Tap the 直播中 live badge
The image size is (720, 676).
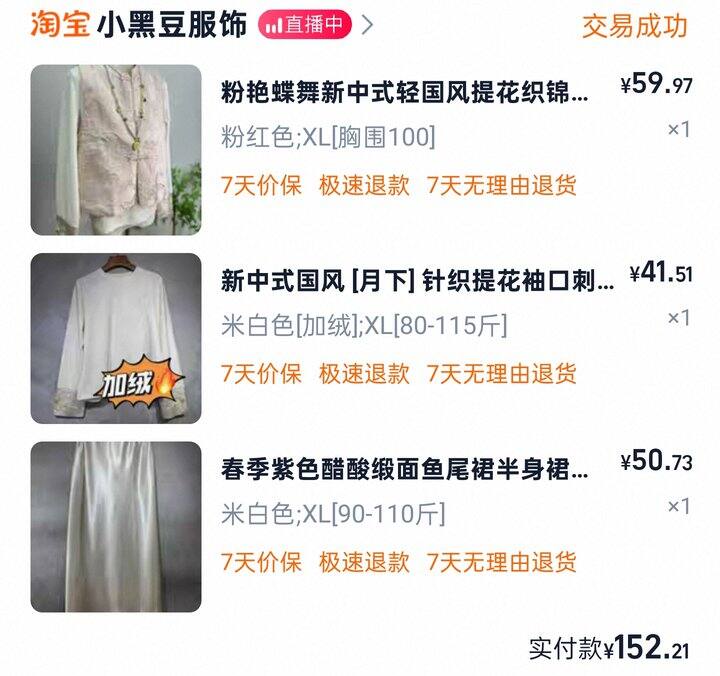point(305,25)
